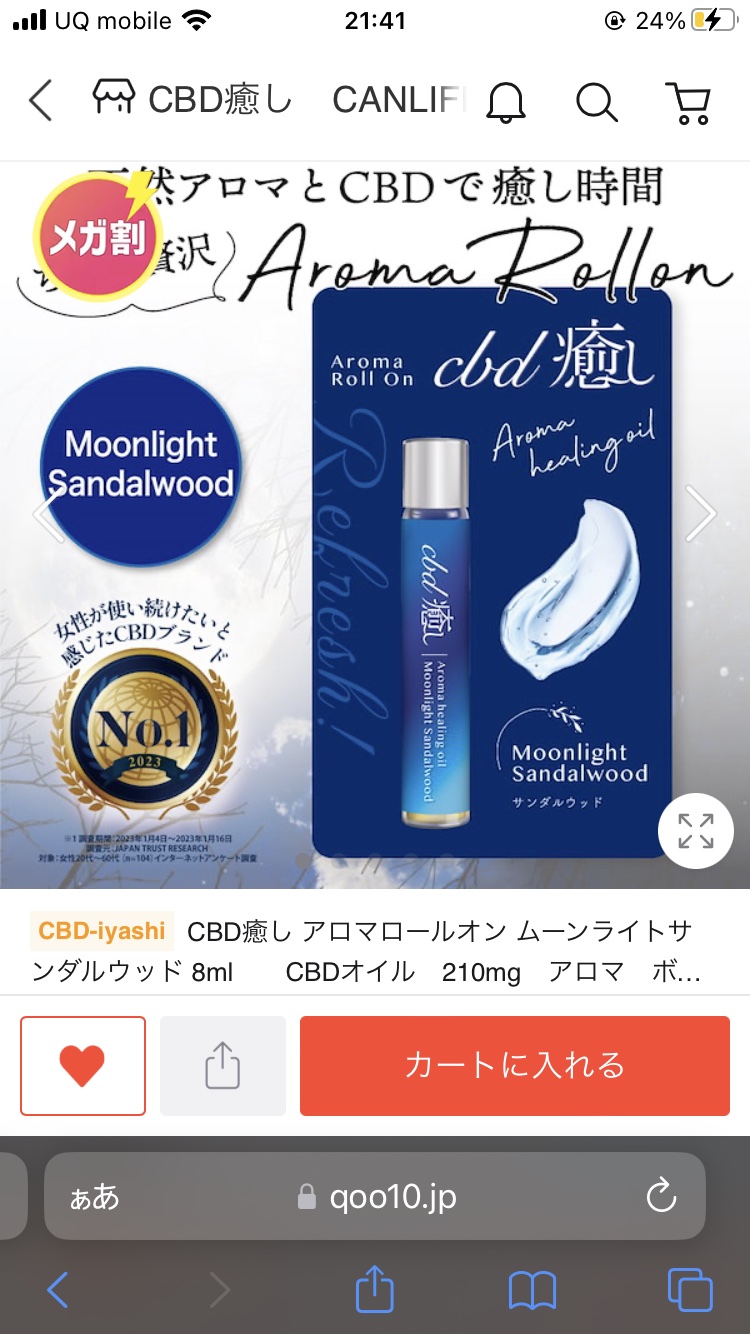This screenshot has width=750, height=1334.
Task: Go back in Safari history
Action: (58, 1290)
